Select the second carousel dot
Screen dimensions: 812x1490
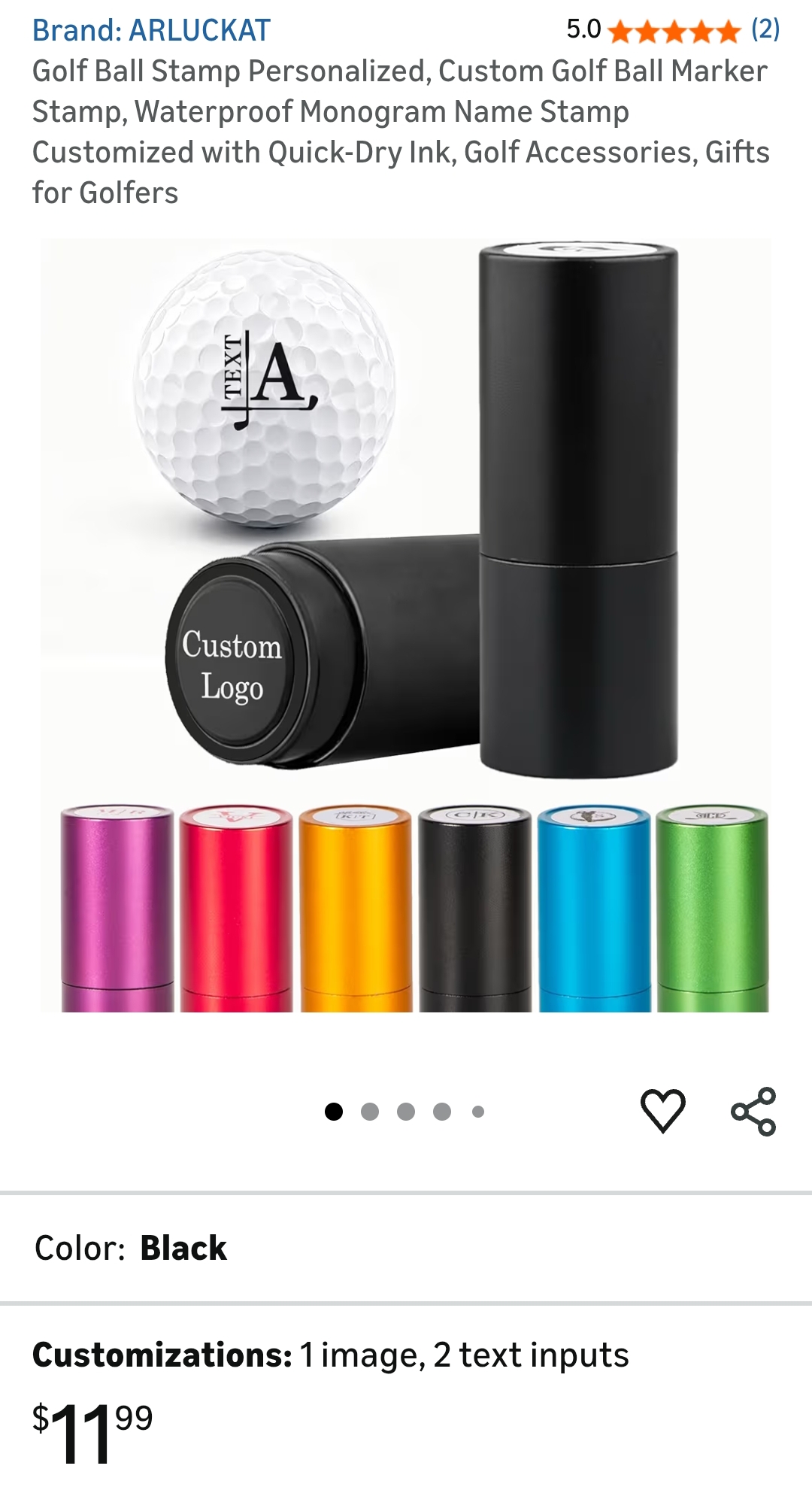[x=370, y=1112]
